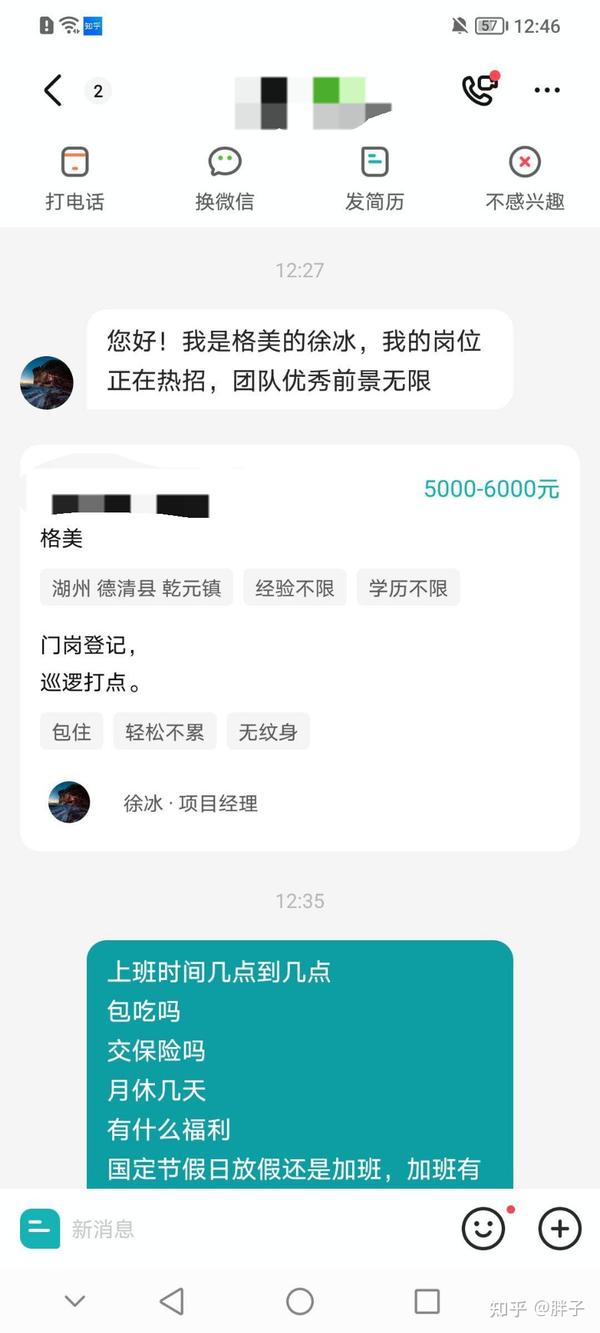
Task: Open the plus attachment menu
Action: [x=560, y=1228]
